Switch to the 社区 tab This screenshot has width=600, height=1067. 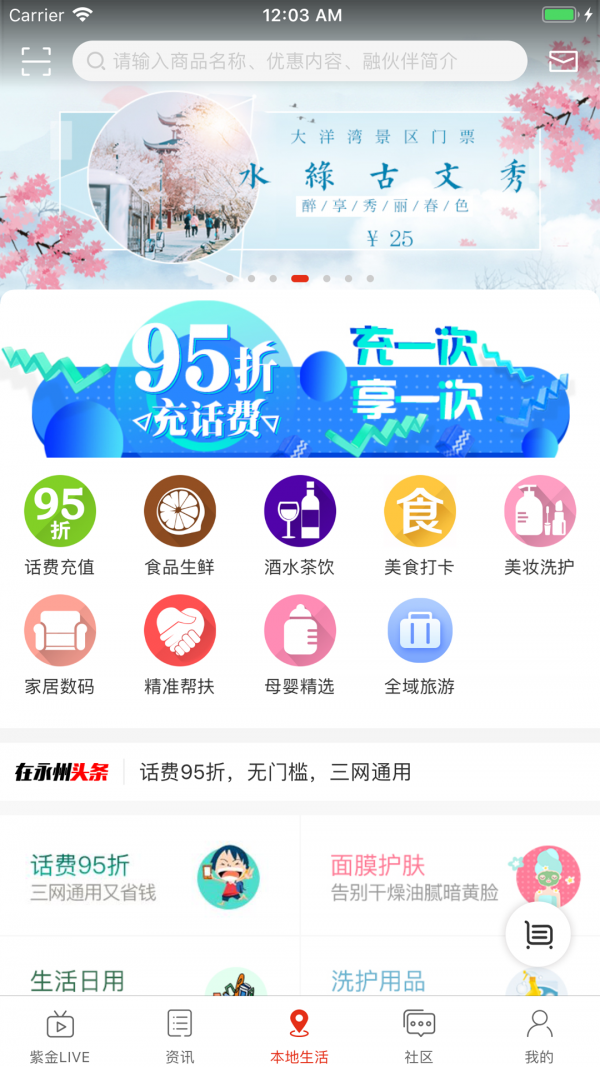419,1035
